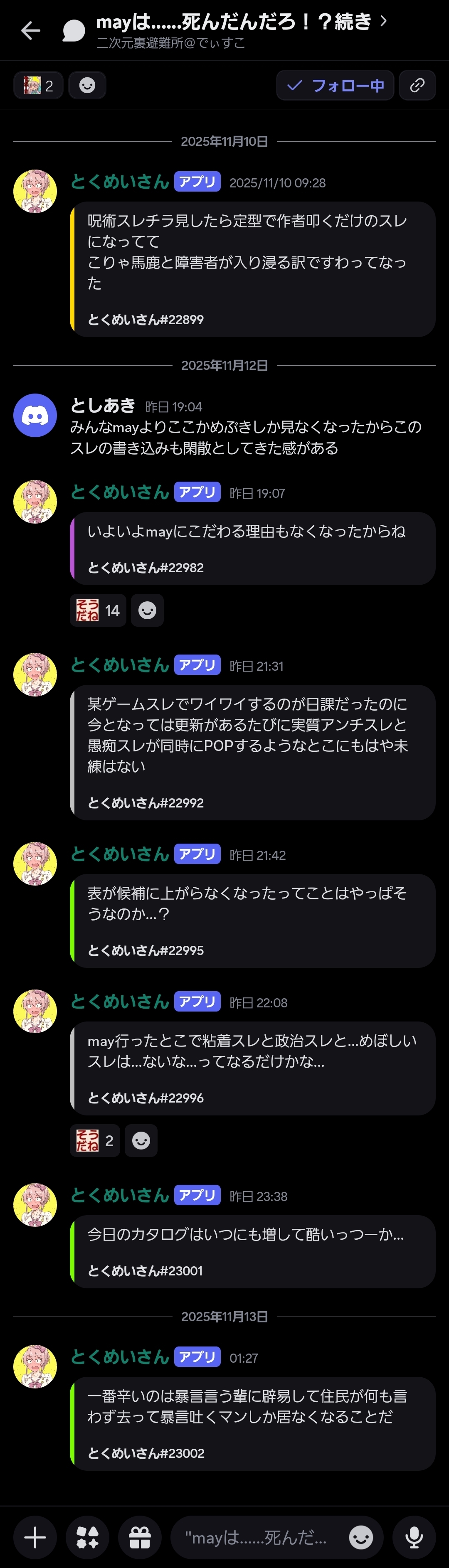
Task: Tap the thread reaction with count 2
Action: 38,85
